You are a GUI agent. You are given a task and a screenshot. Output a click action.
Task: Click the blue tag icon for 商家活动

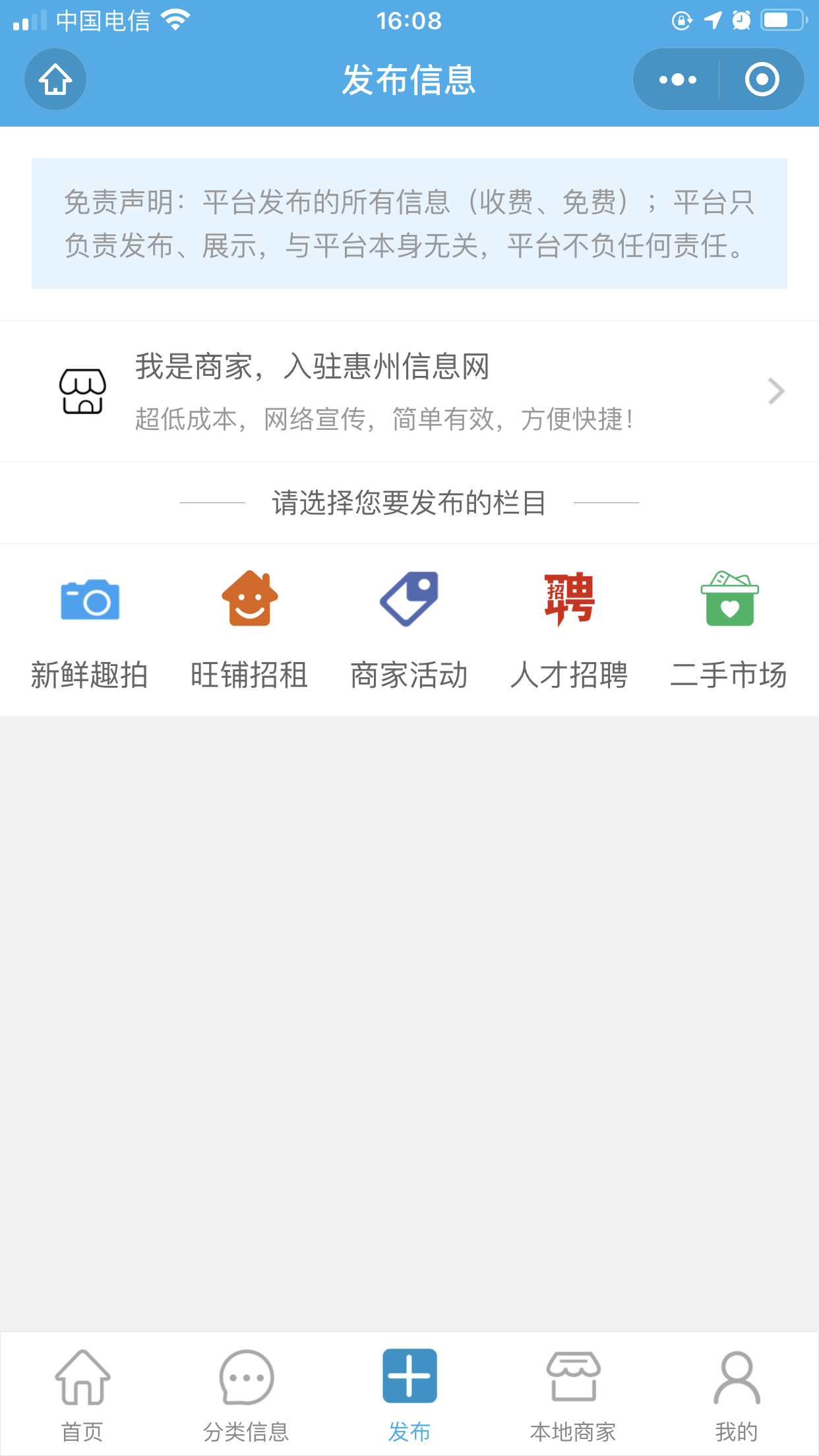[x=409, y=599]
